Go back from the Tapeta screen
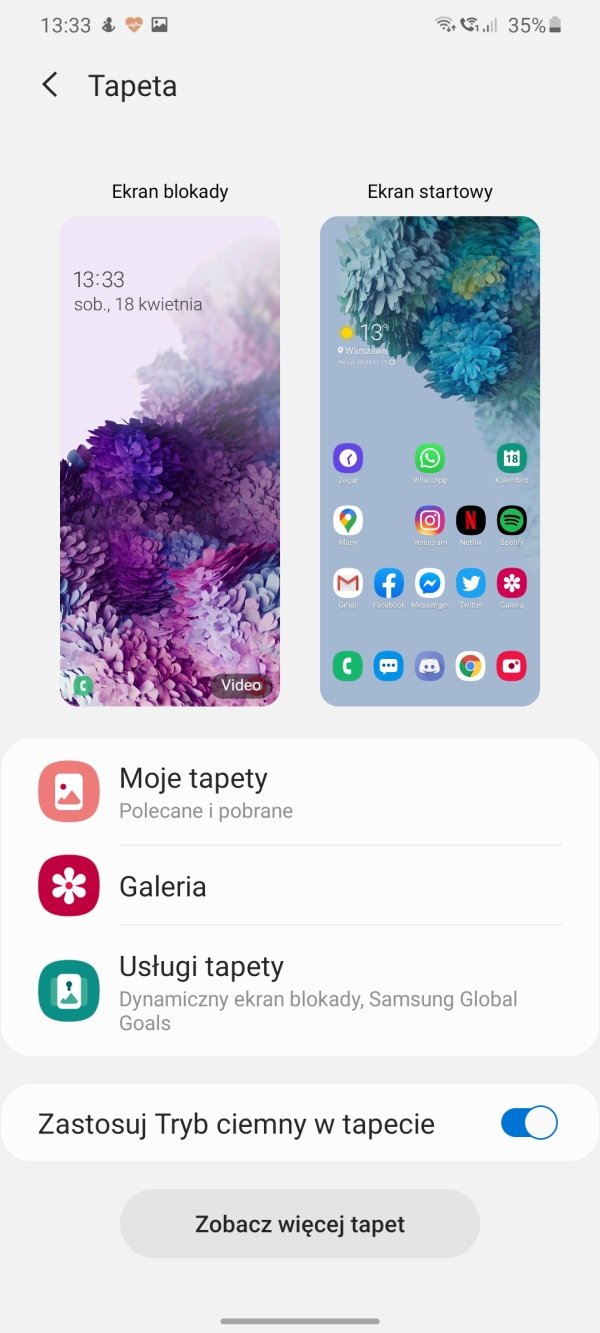 point(50,86)
